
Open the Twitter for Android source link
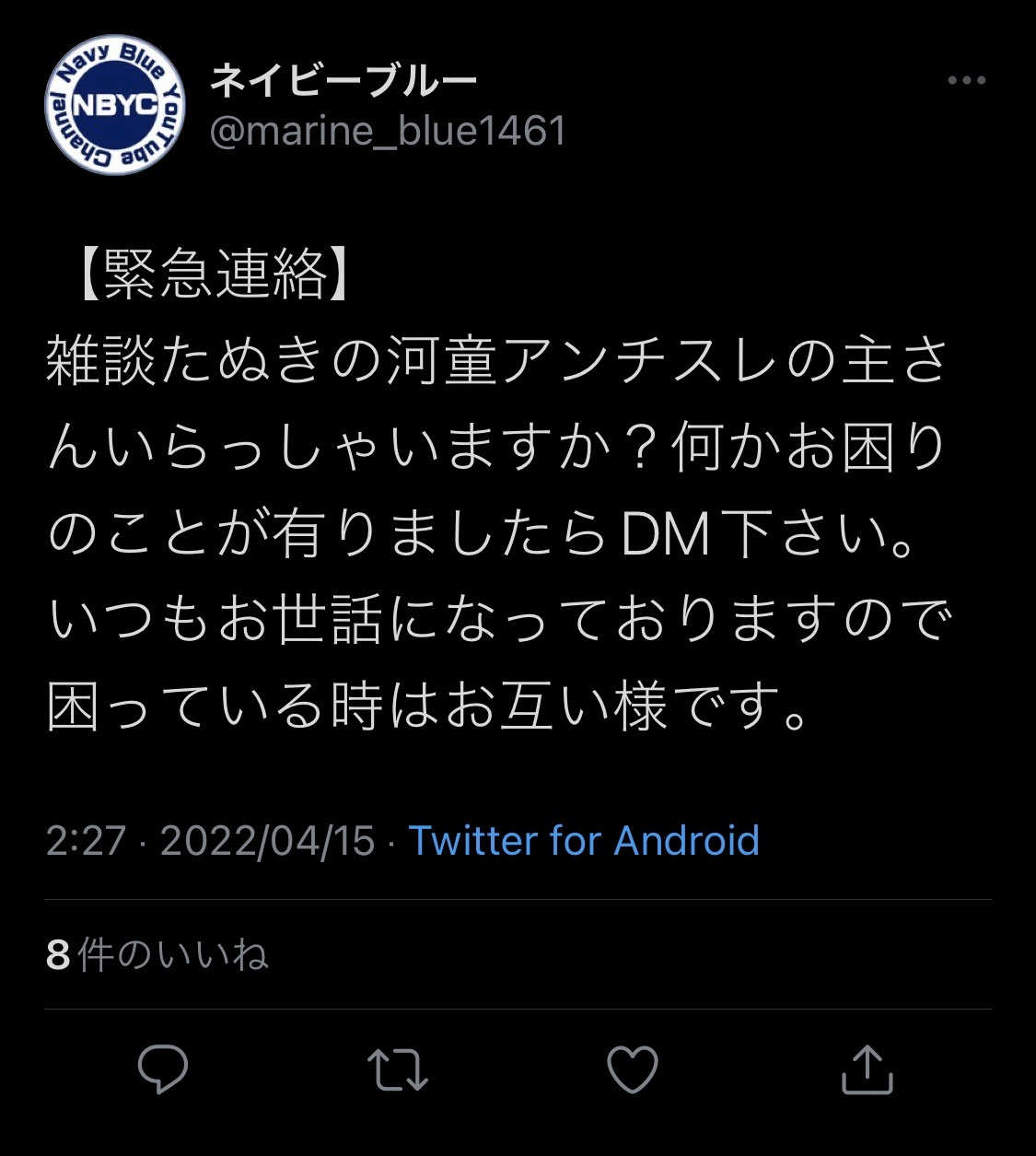pos(583,841)
